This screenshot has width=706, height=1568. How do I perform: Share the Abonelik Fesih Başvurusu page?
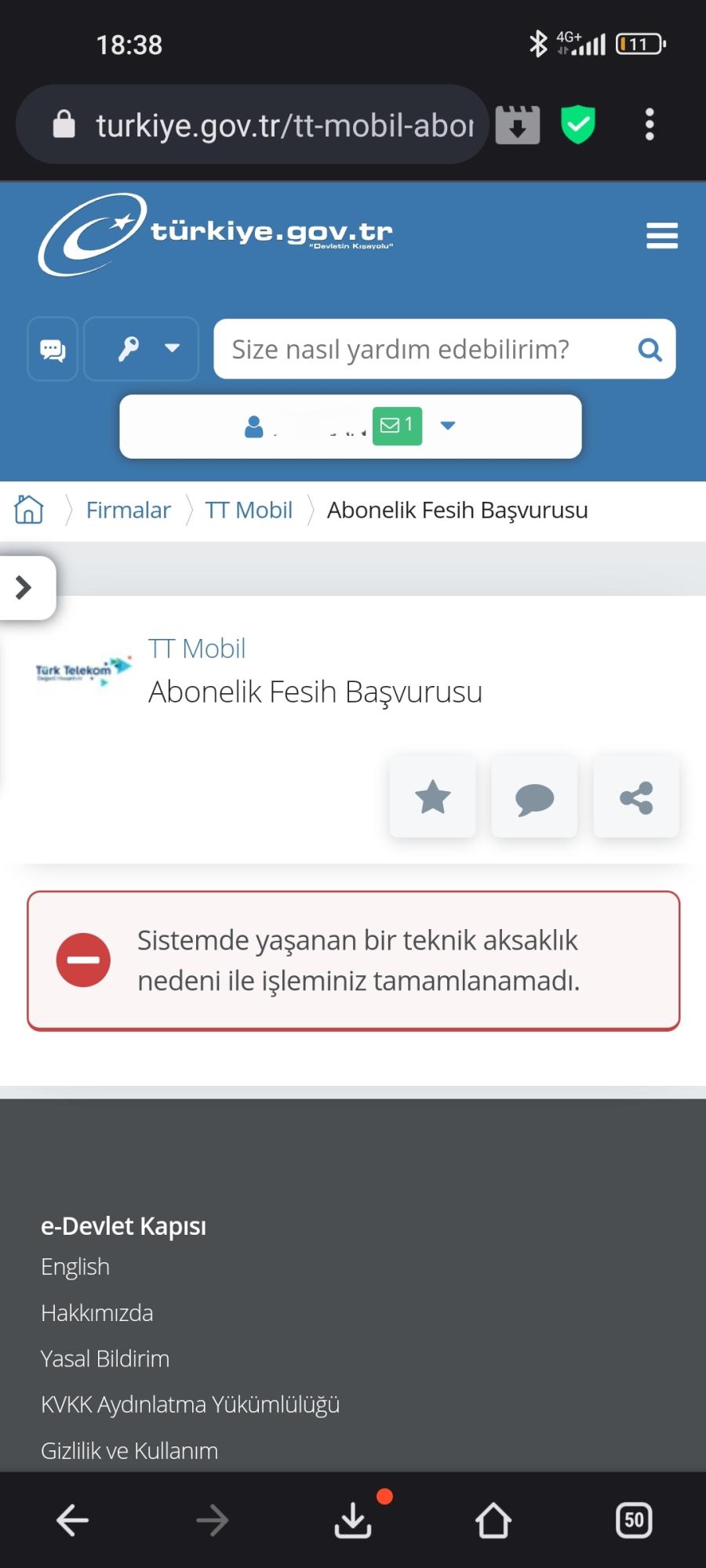coord(636,797)
